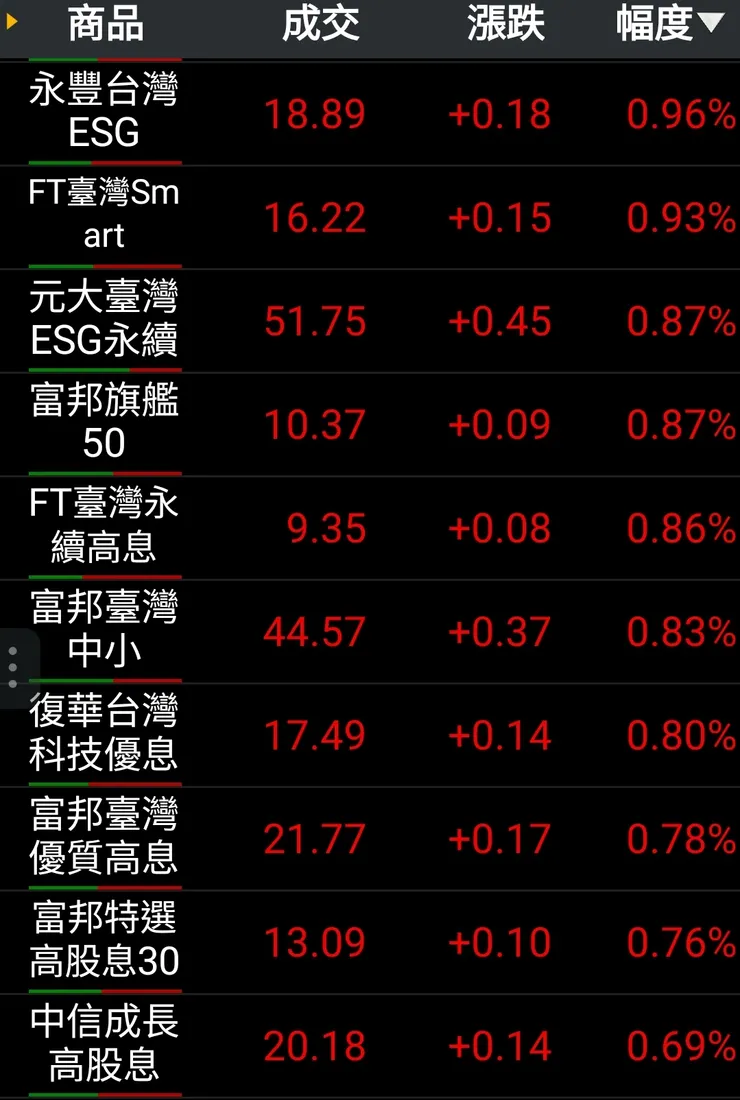Sort by the 漲跌 column header
The image size is (740, 1100).
(x=506, y=24)
